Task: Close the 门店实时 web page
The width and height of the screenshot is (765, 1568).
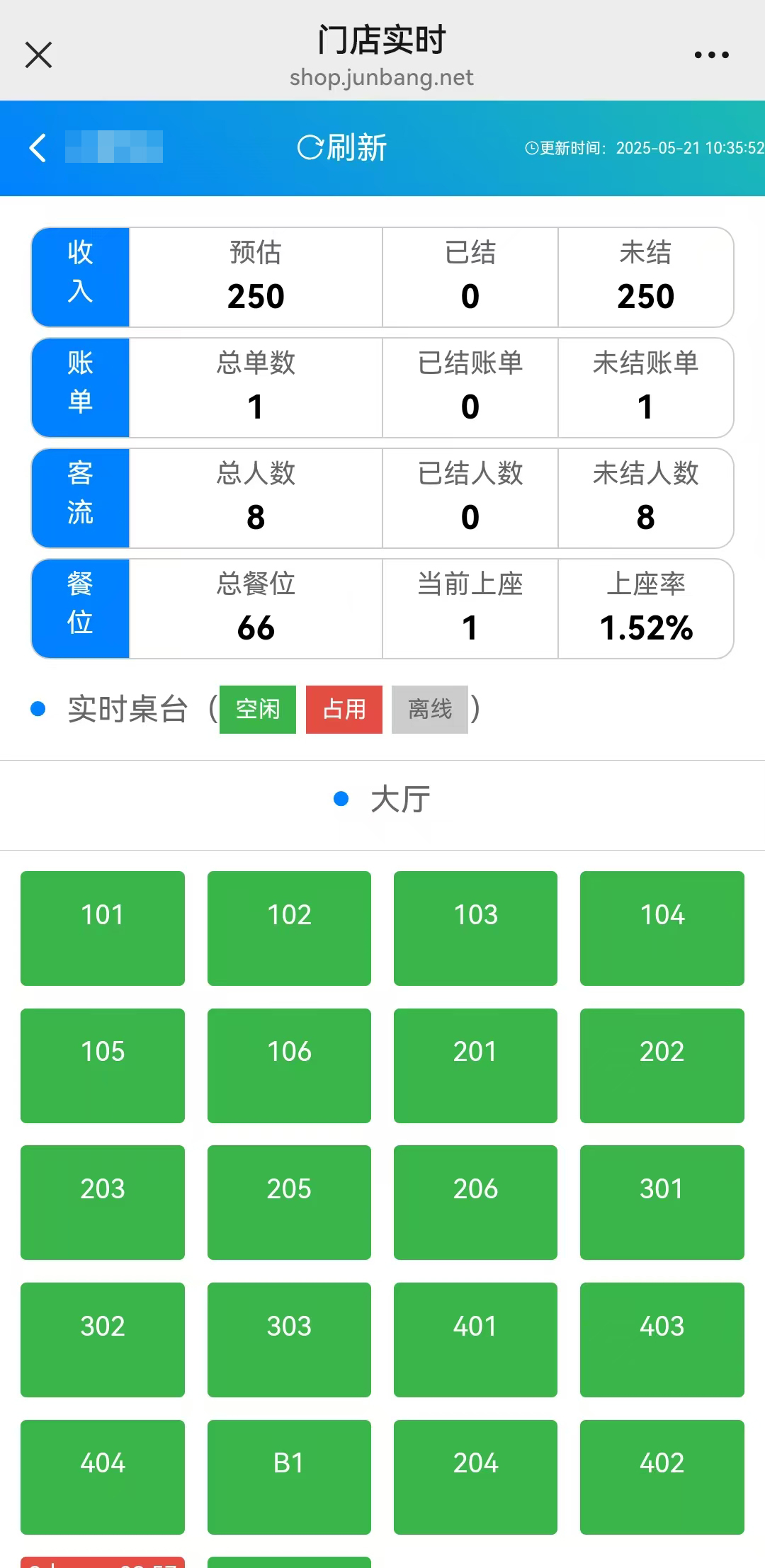Action: point(38,55)
